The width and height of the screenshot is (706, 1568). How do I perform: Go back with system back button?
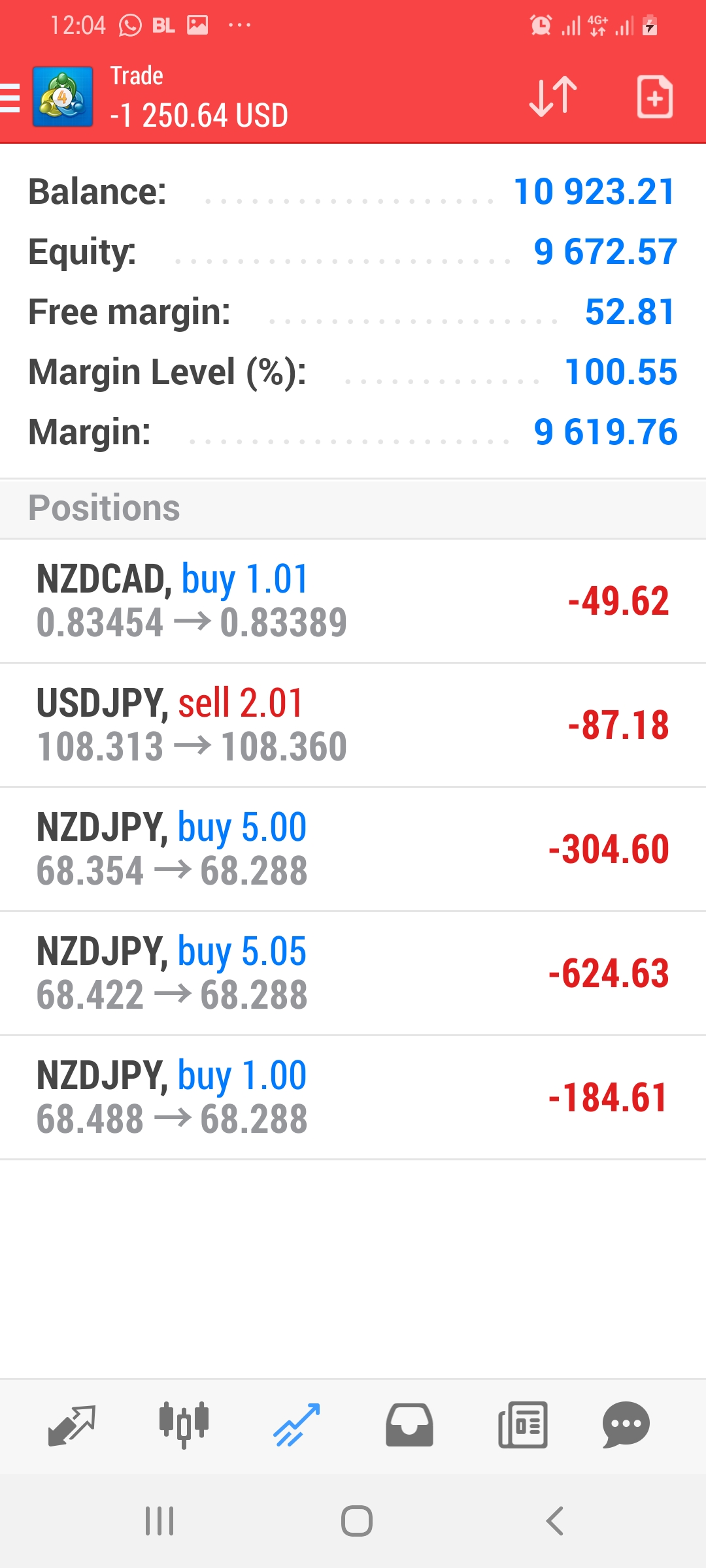(554, 1521)
